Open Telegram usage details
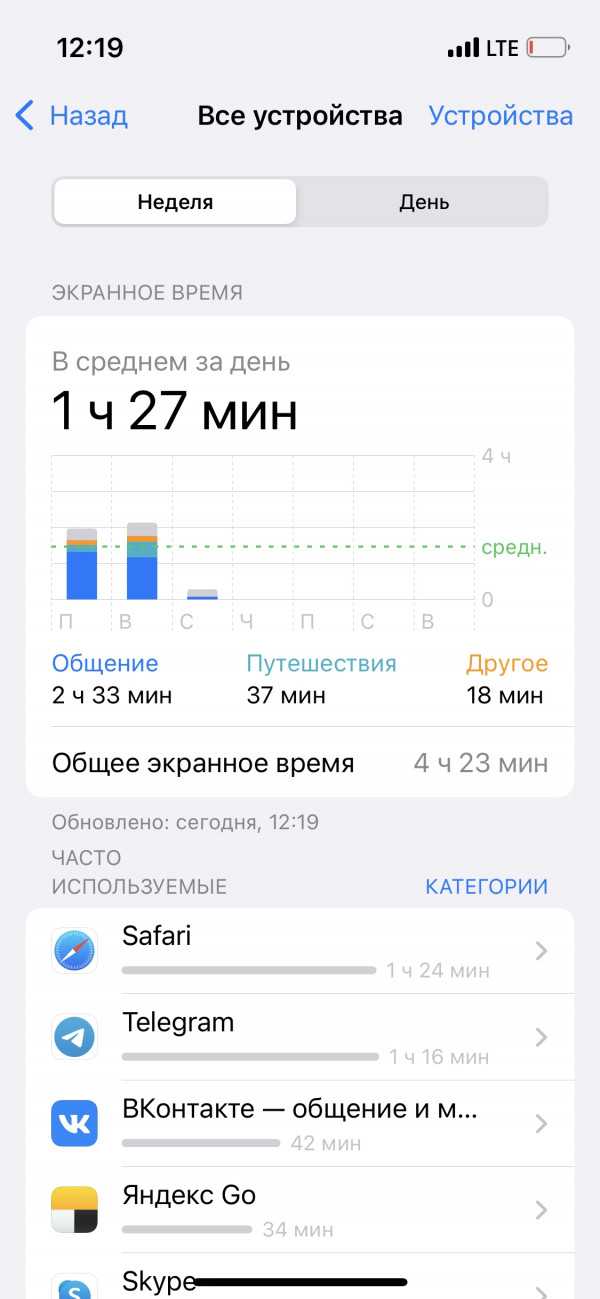 (300, 1037)
